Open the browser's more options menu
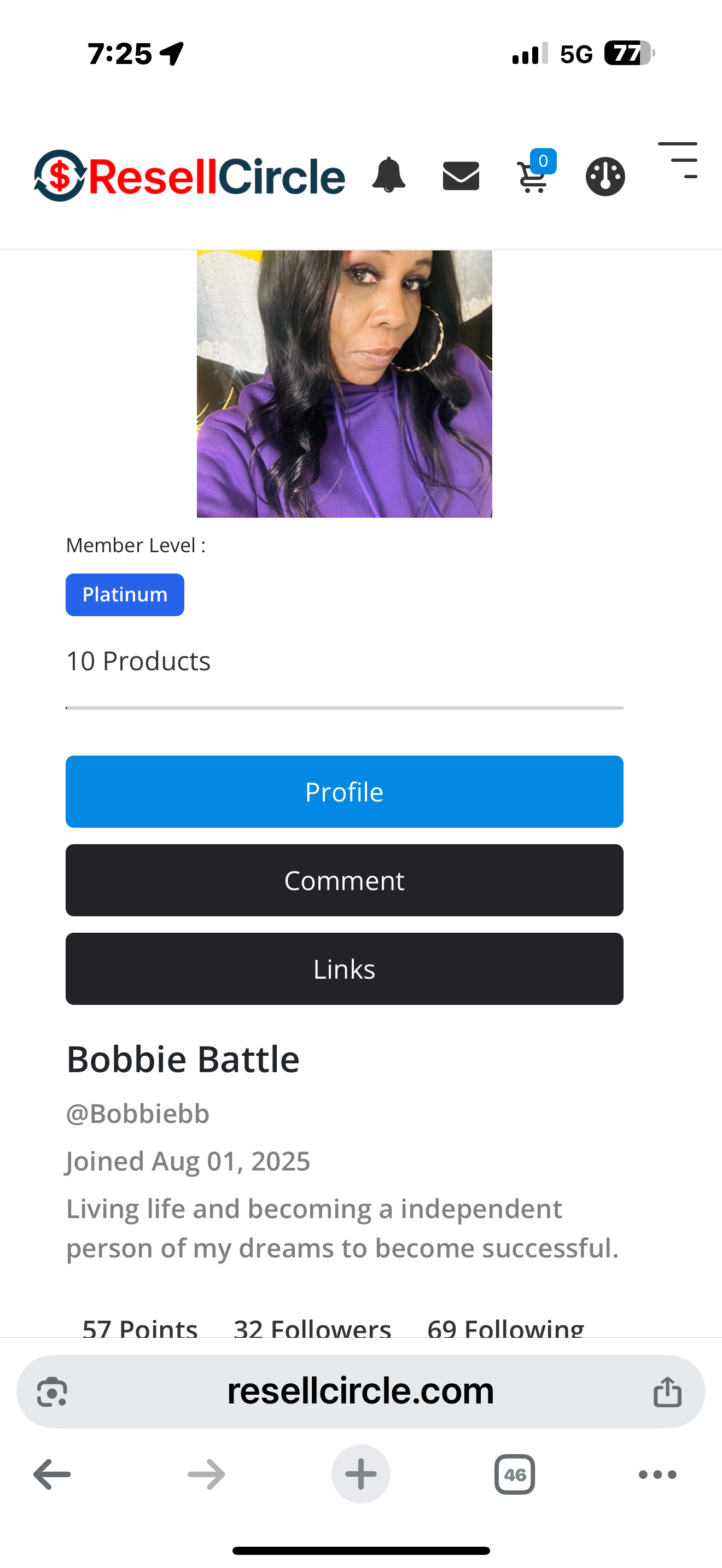Viewport: 722px width, 1568px height. 657,1475
